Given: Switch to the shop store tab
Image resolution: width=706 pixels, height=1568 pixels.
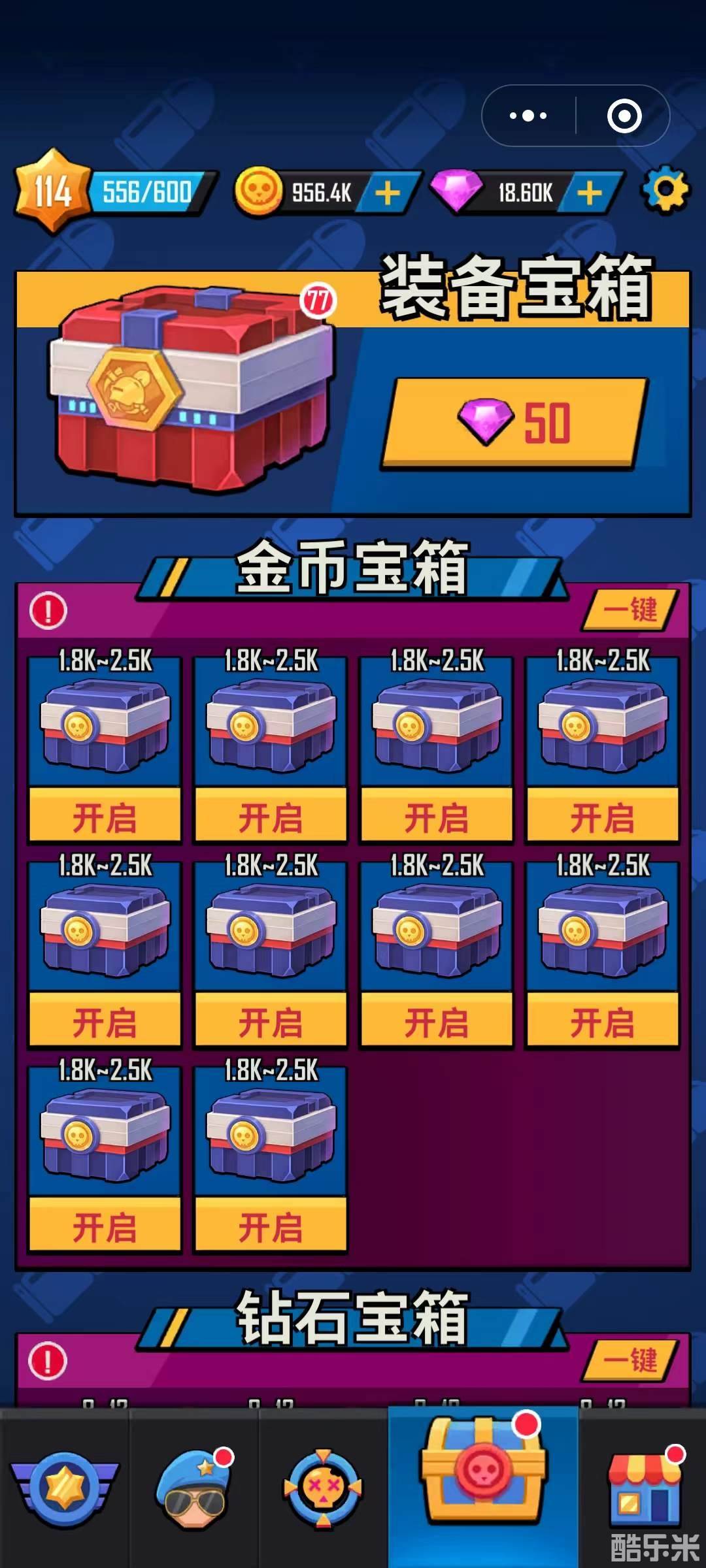Looking at the screenshot, I should tap(644, 1490).
